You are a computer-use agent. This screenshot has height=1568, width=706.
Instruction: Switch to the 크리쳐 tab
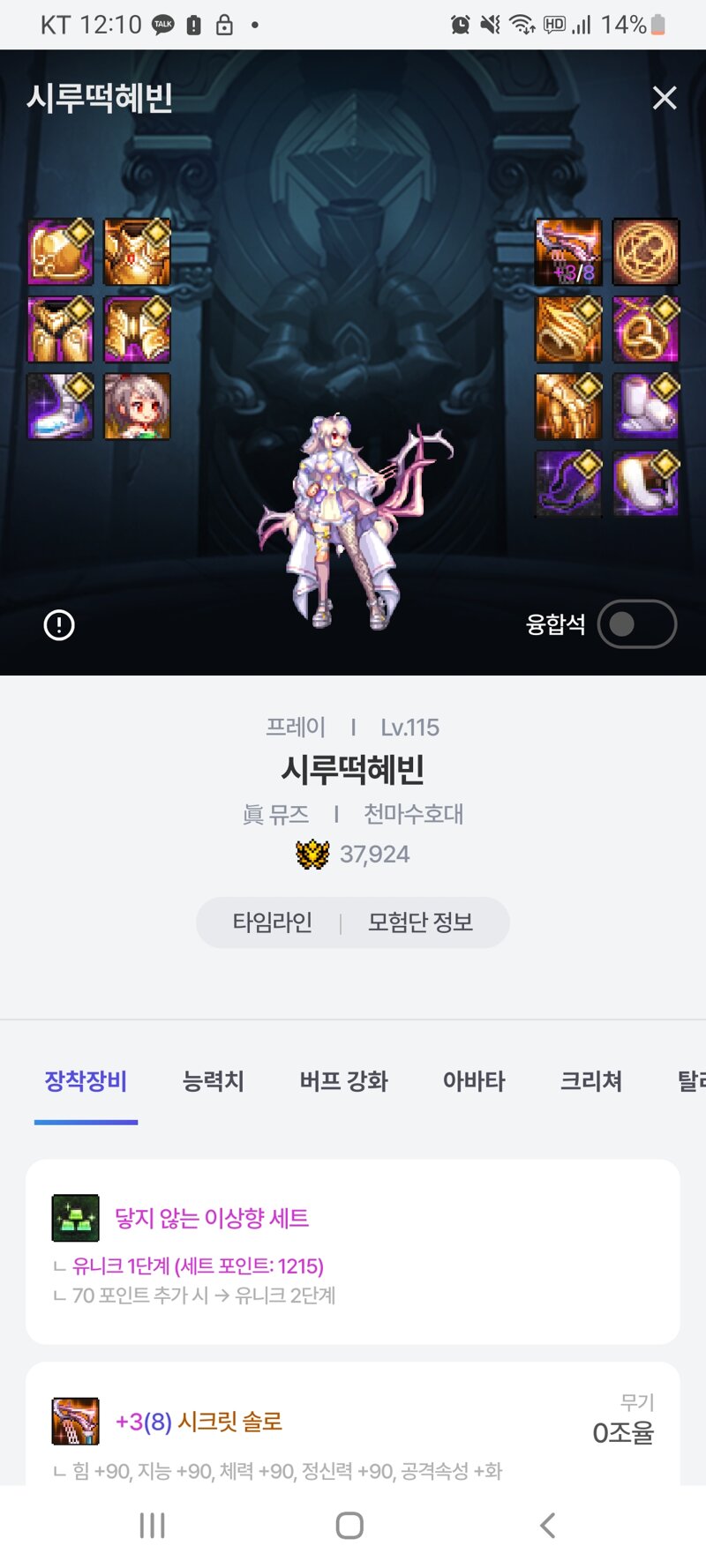(x=590, y=1081)
